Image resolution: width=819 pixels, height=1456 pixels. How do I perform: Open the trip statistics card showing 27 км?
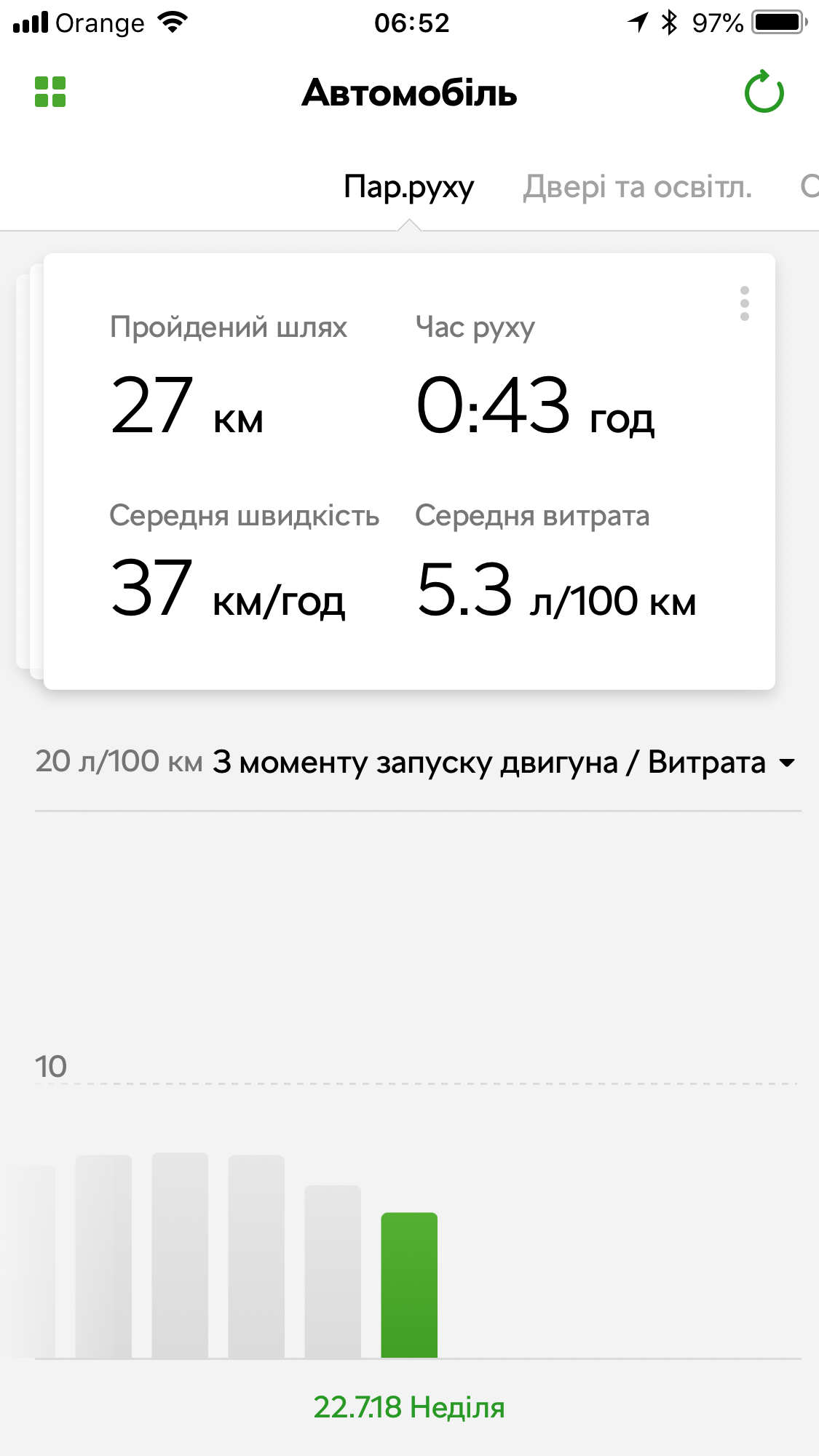409,472
